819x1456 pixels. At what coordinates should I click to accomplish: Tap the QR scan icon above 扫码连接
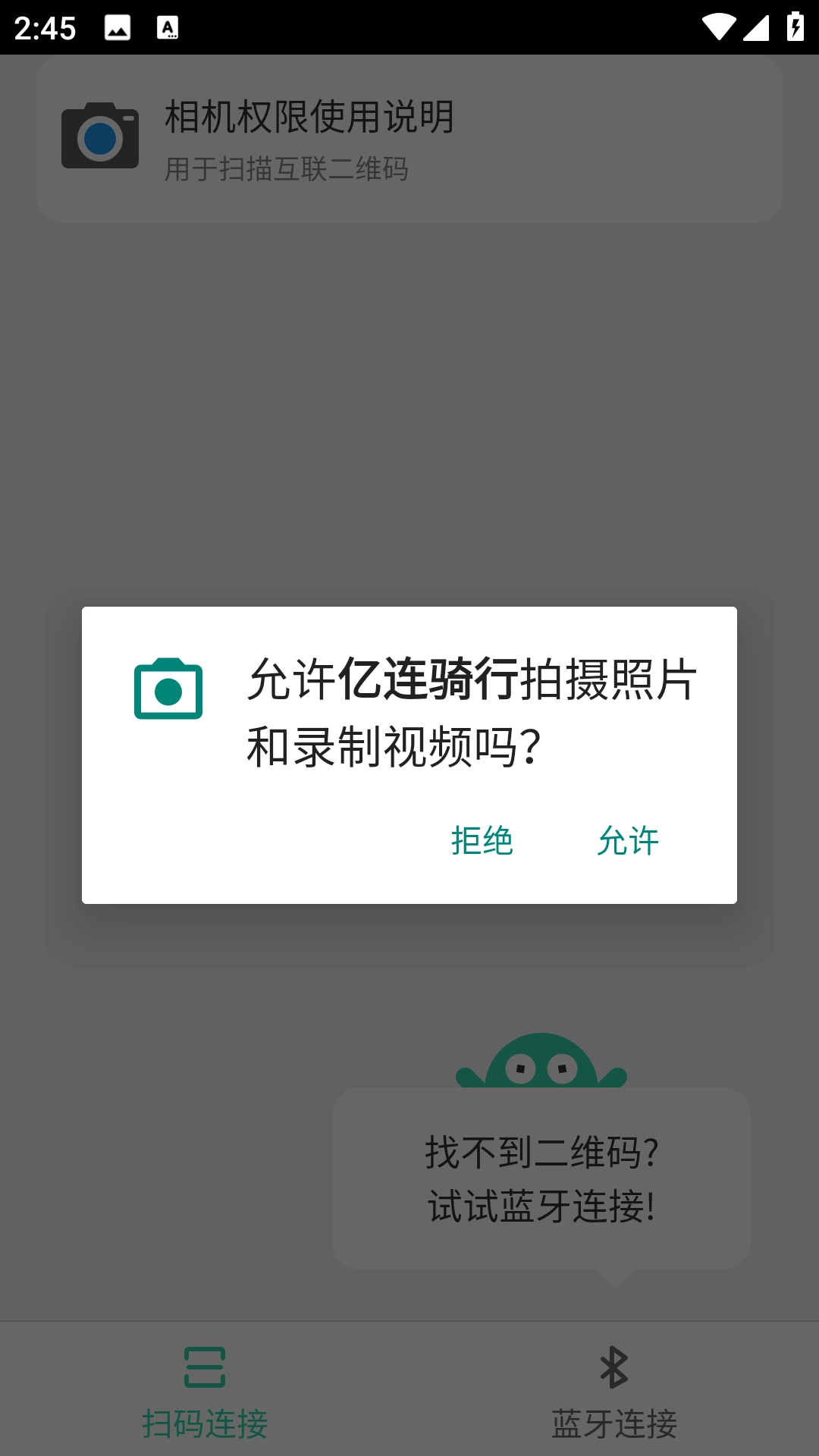coord(206,1367)
